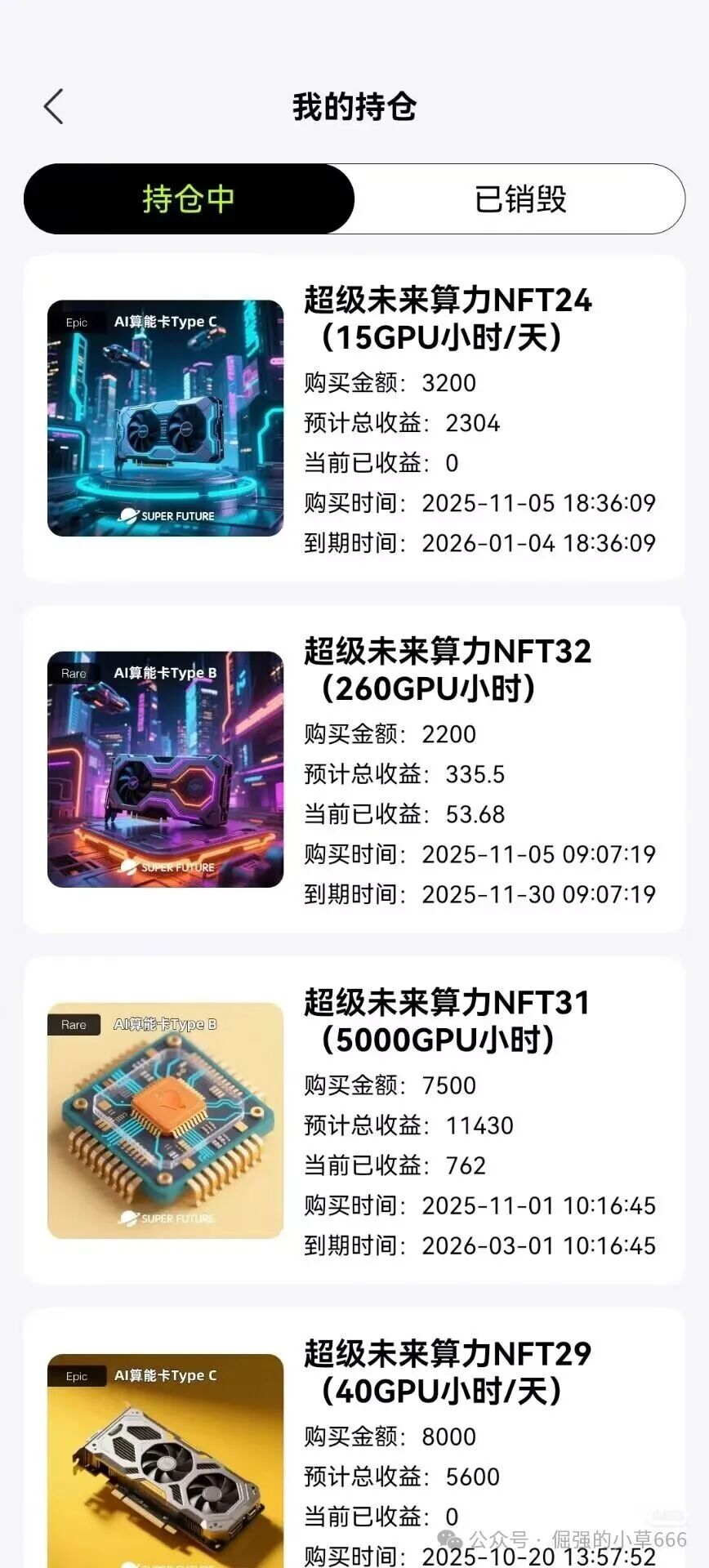Tap the back arrow to return
This screenshot has height=1568, width=709.
click(x=53, y=106)
